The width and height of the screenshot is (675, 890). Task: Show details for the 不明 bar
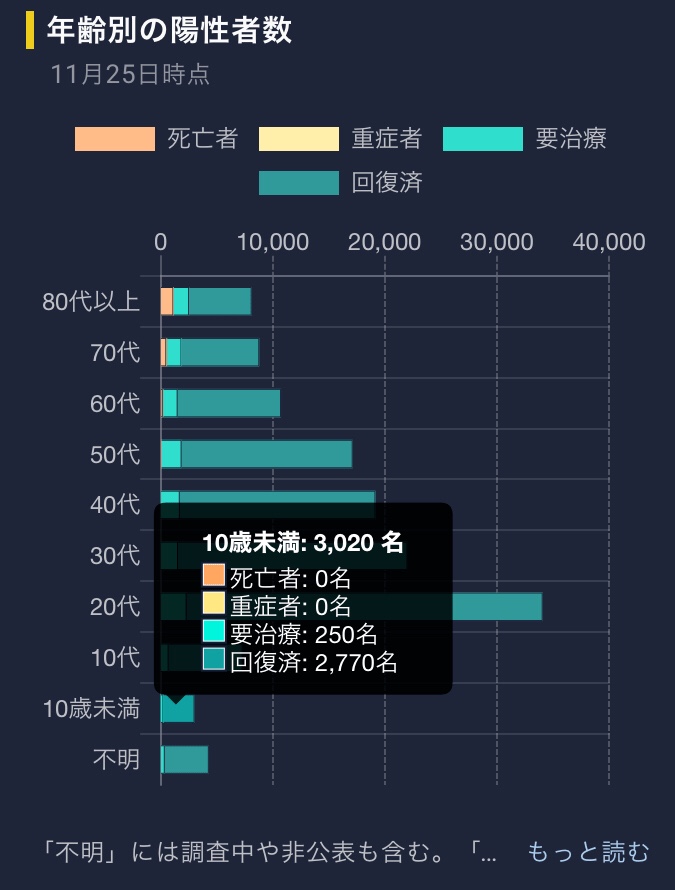point(186,760)
